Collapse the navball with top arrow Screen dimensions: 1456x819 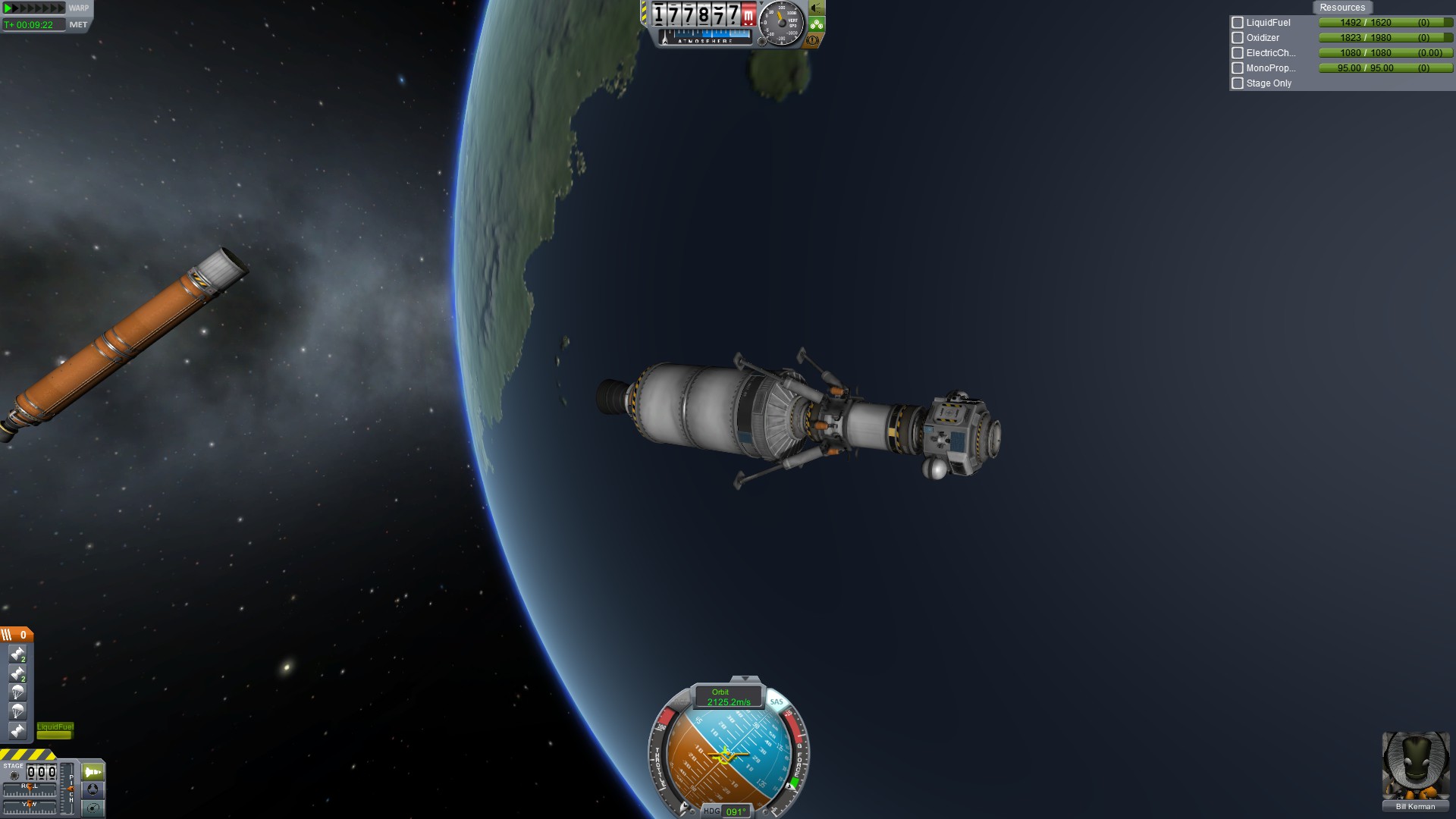tap(745, 679)
